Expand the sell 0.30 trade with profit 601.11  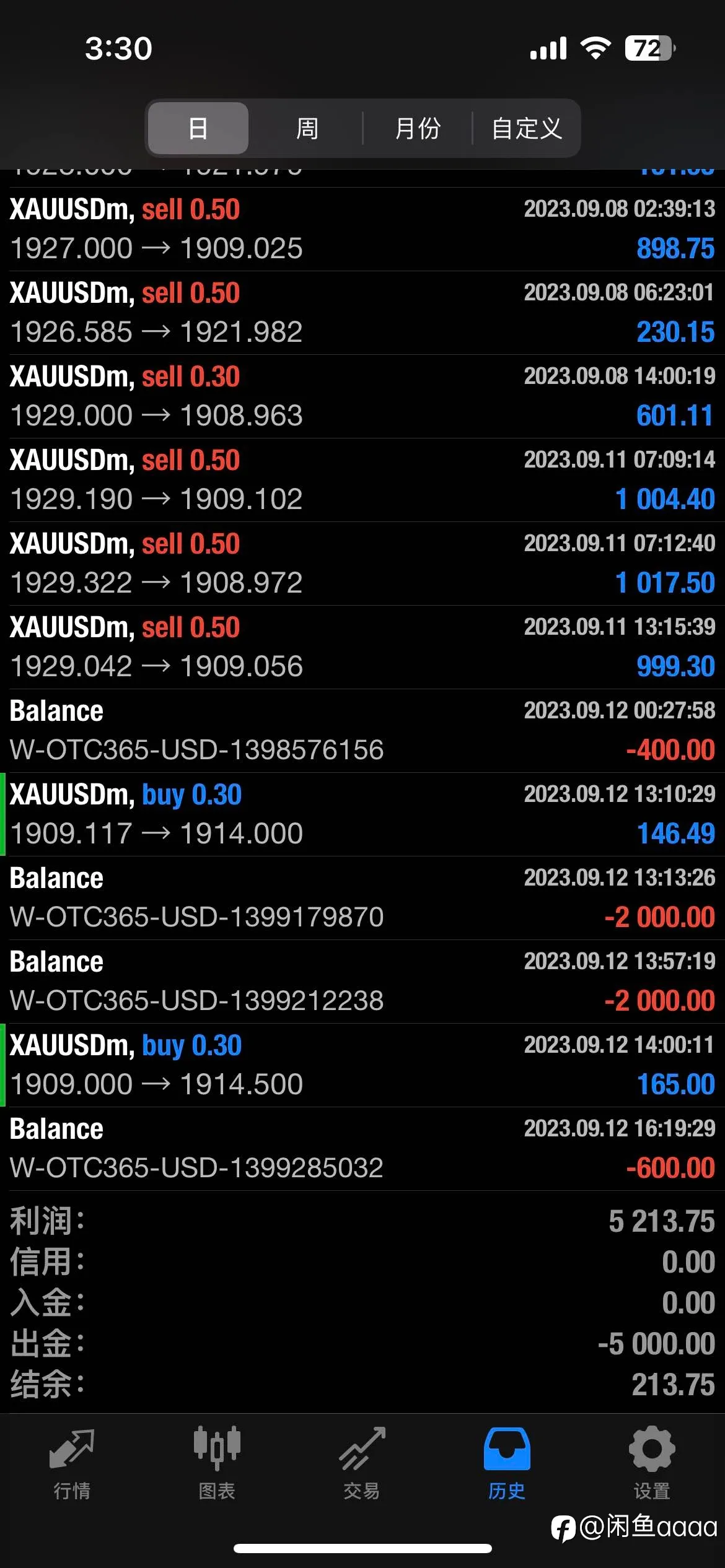[x=362, y=396]
